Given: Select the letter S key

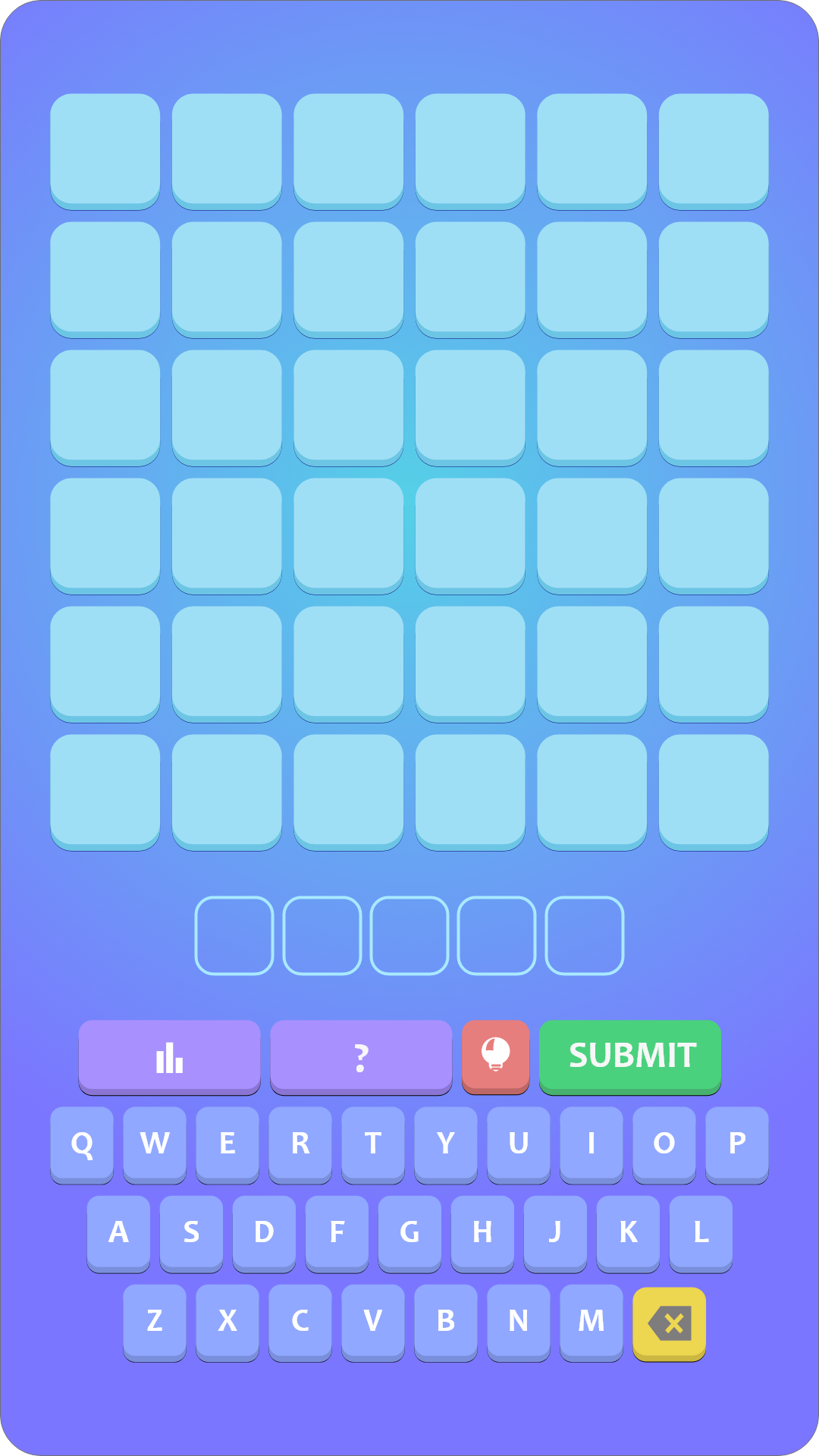Looking at the screenshot, I should point(191,1232).
